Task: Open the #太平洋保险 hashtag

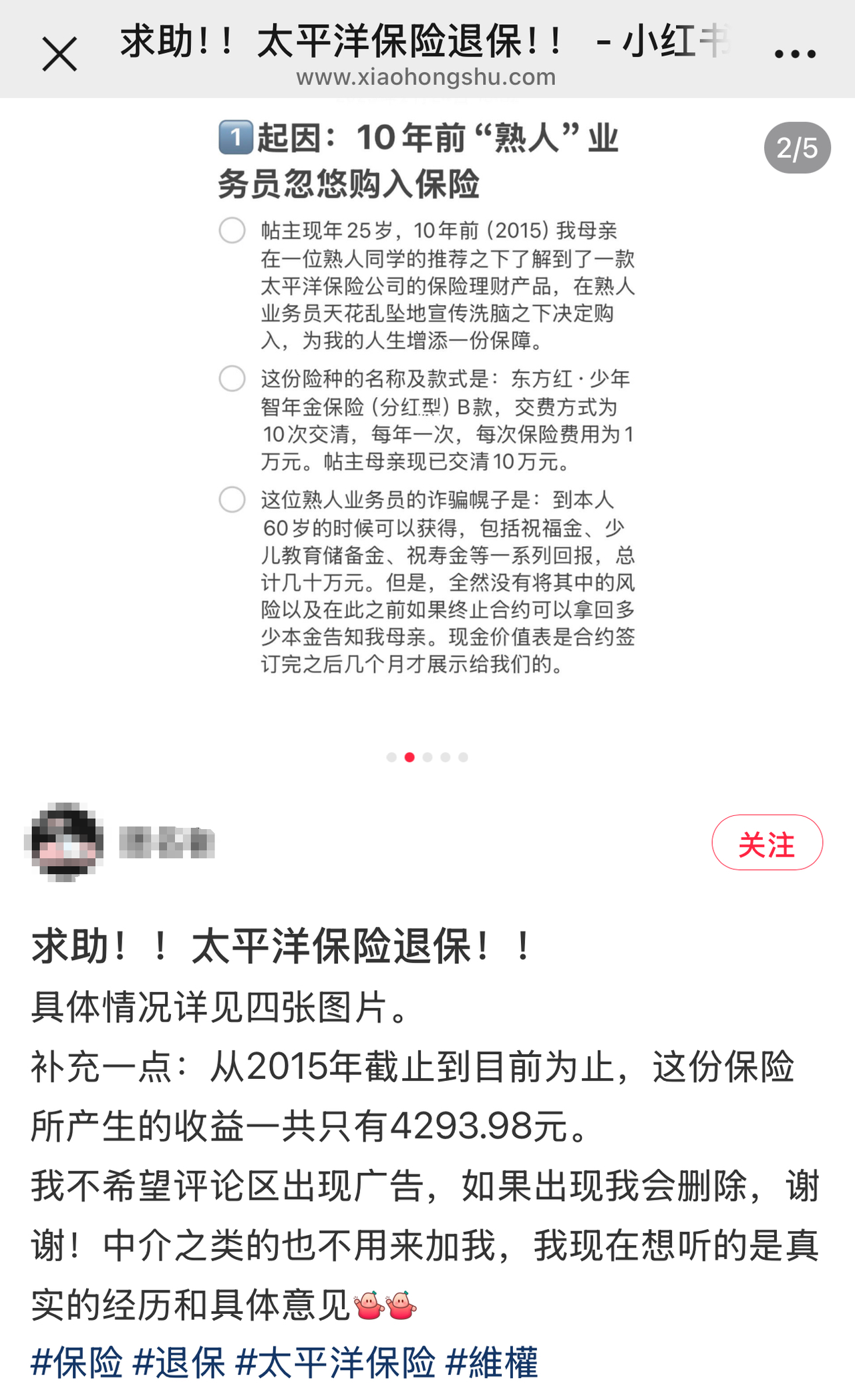Action: pyautogui.click(x=336, y=1363)
